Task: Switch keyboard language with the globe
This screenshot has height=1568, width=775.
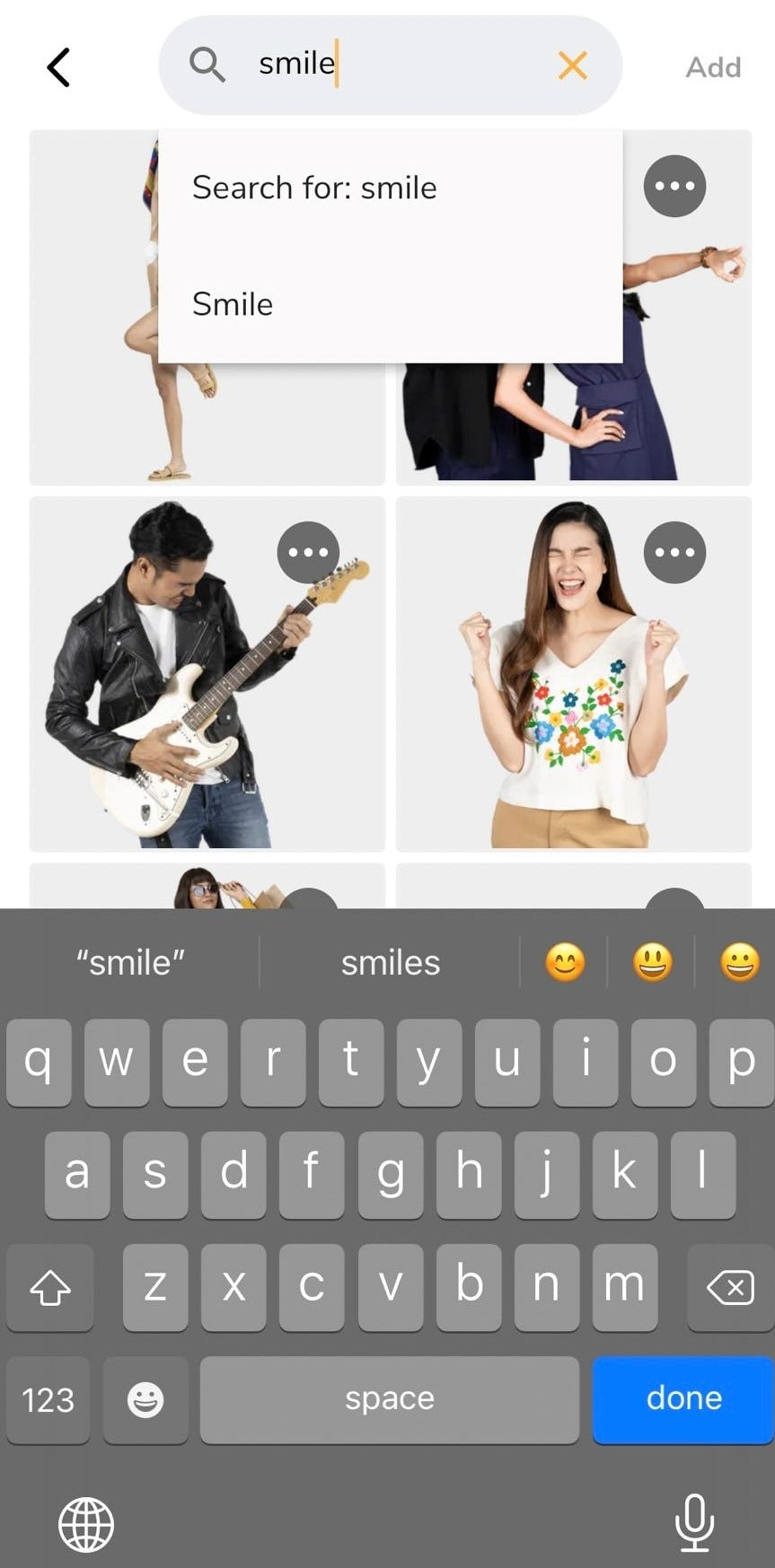Action: tap(86, 1524)
